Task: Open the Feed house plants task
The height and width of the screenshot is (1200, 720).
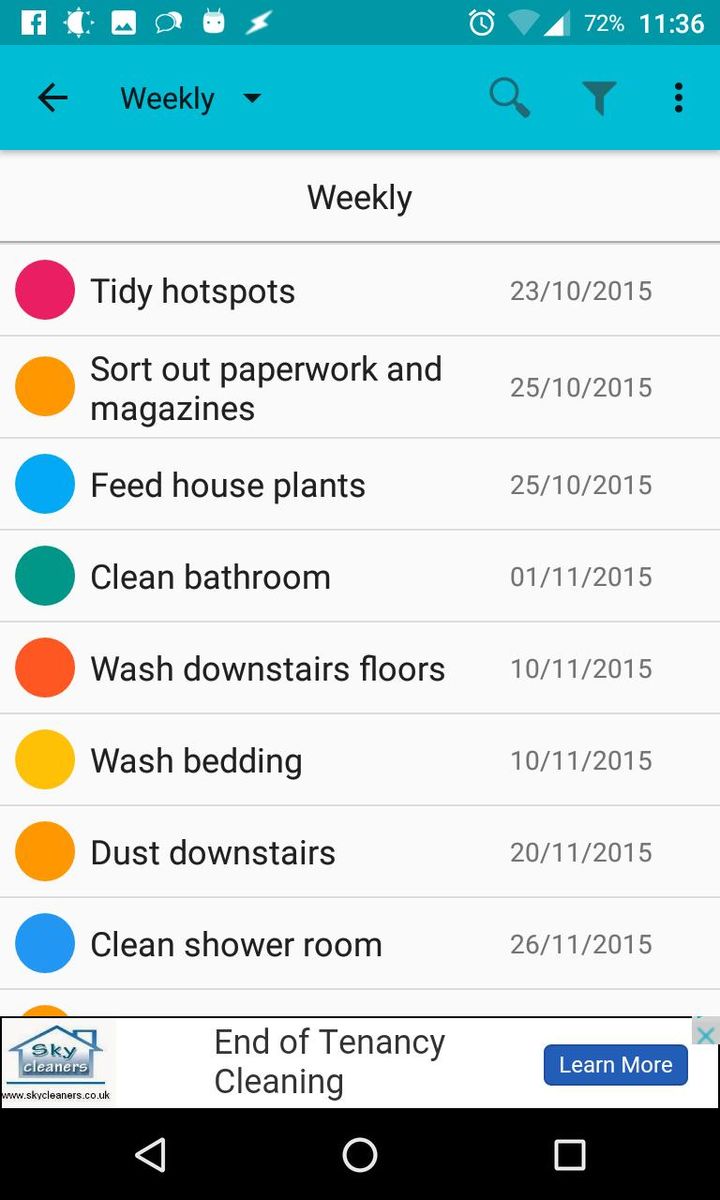Action: [300, 484]
